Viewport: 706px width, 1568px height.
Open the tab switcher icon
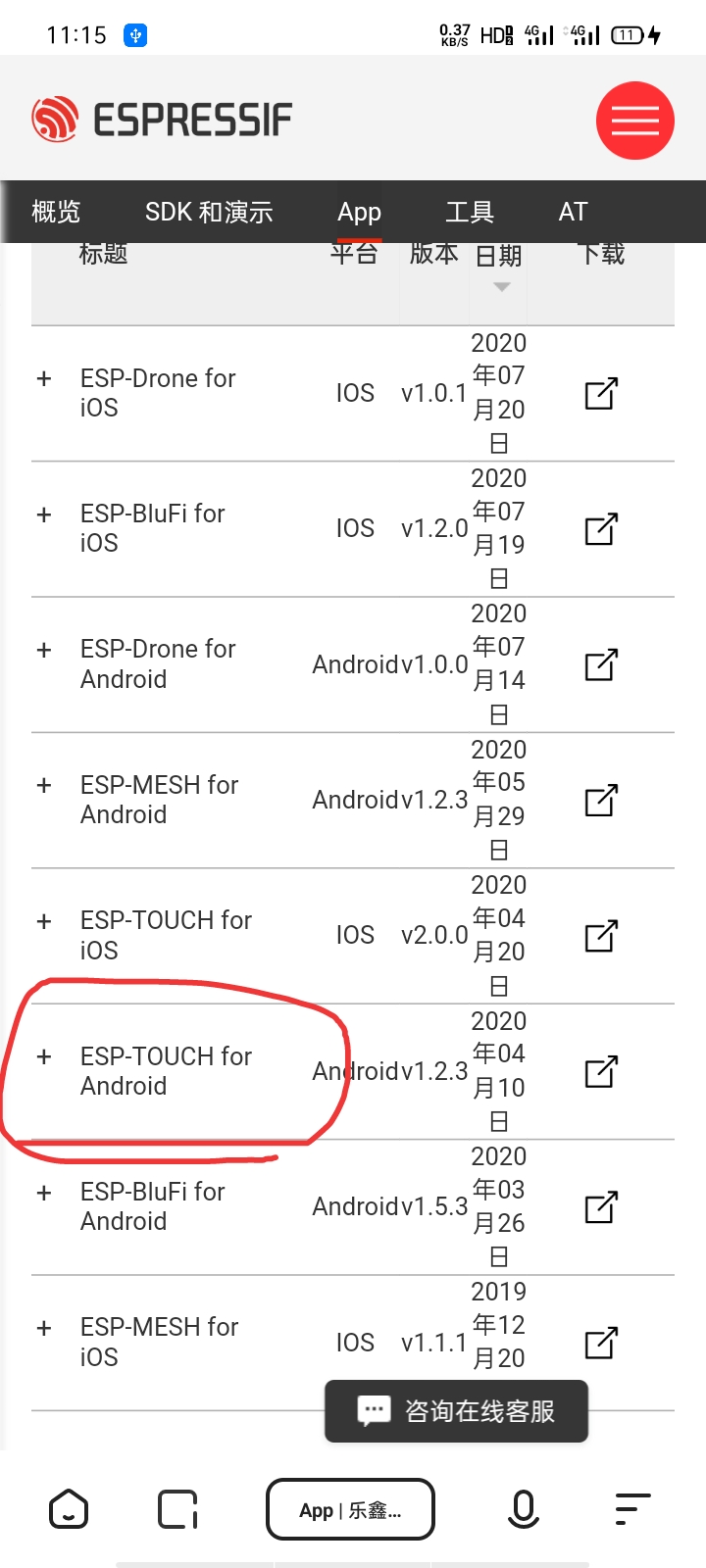[176, 1509]
